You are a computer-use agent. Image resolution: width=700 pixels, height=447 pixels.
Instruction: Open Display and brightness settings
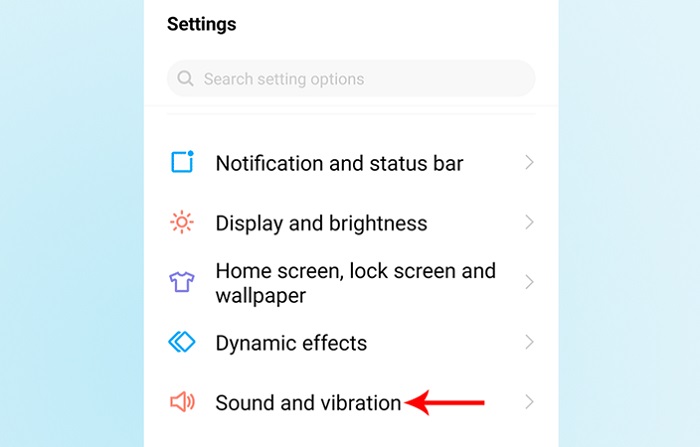coord(321,223)
